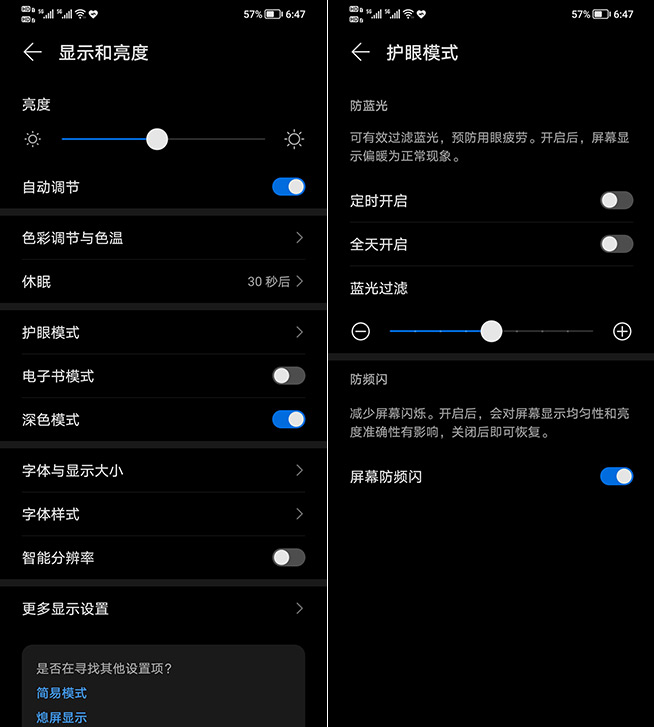Viewport: 654px width, 727px height.
Task: Tap the 简易模式 link
Action: tap(62, 693)
